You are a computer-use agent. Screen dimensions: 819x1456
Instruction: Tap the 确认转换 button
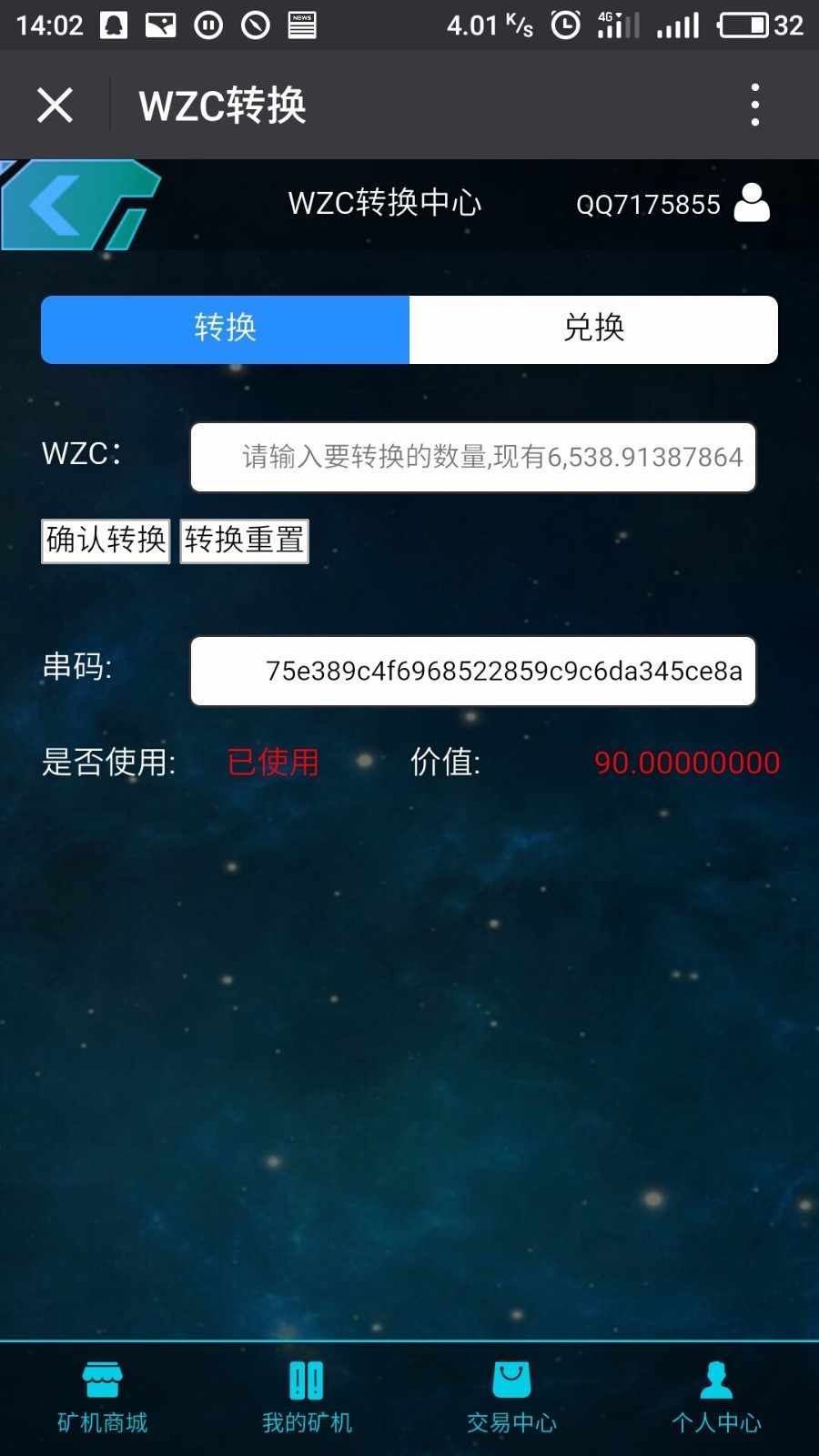106,541
